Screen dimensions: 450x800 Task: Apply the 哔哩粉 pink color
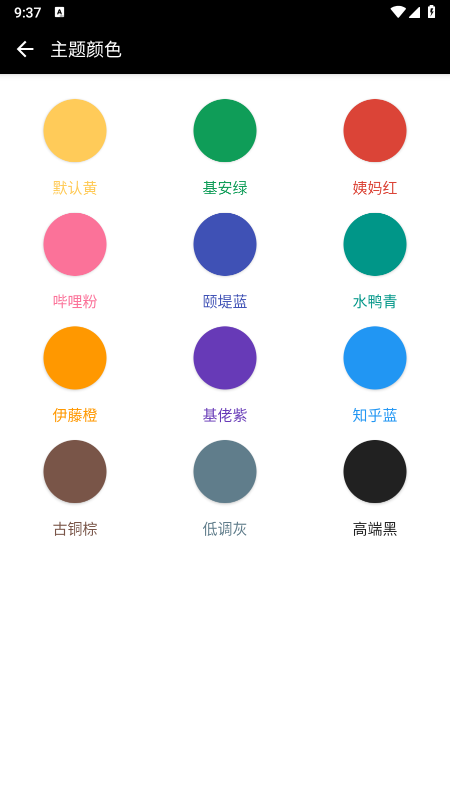(x=75, y=244)
